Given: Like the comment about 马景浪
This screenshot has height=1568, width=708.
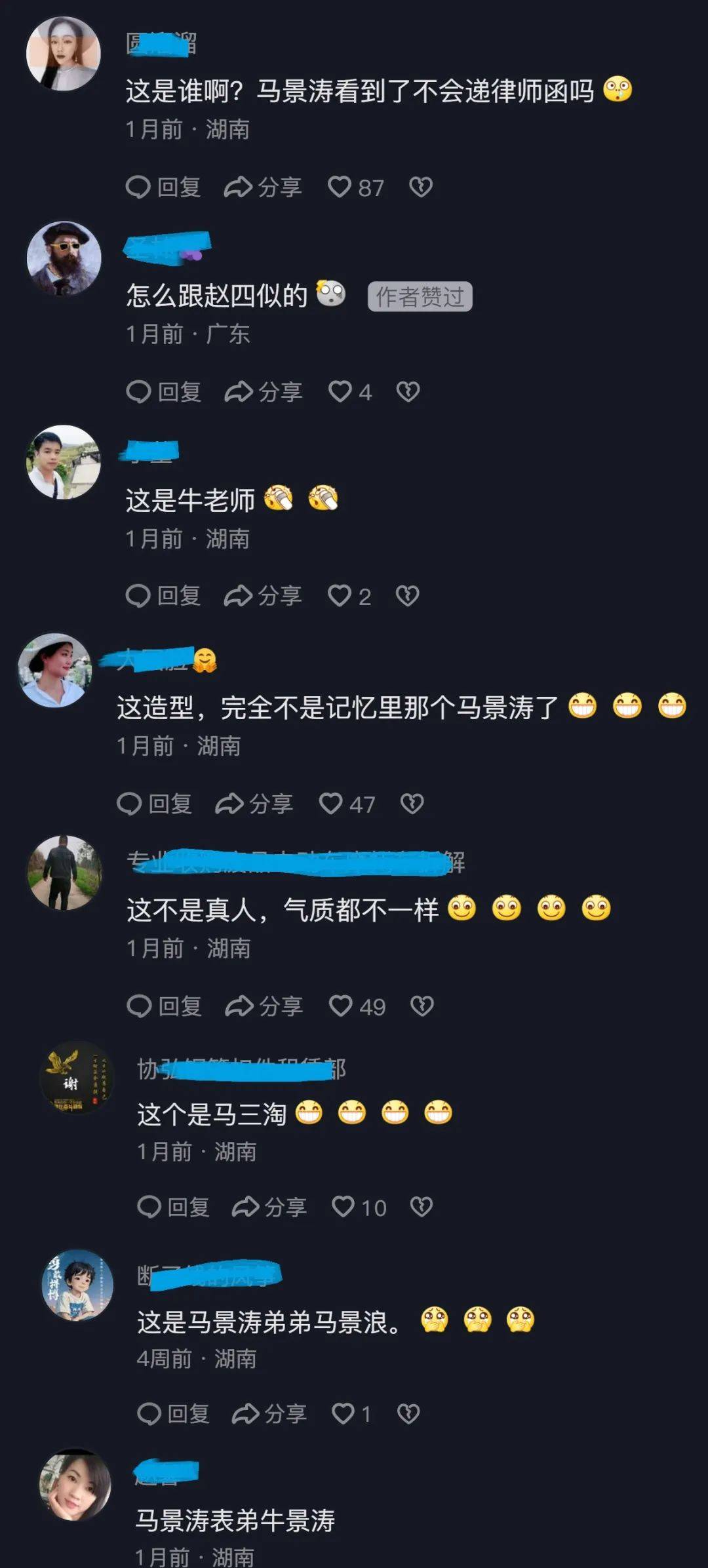Looking at the screenshot, I should pyautogui.click(x=351, y=1414).
